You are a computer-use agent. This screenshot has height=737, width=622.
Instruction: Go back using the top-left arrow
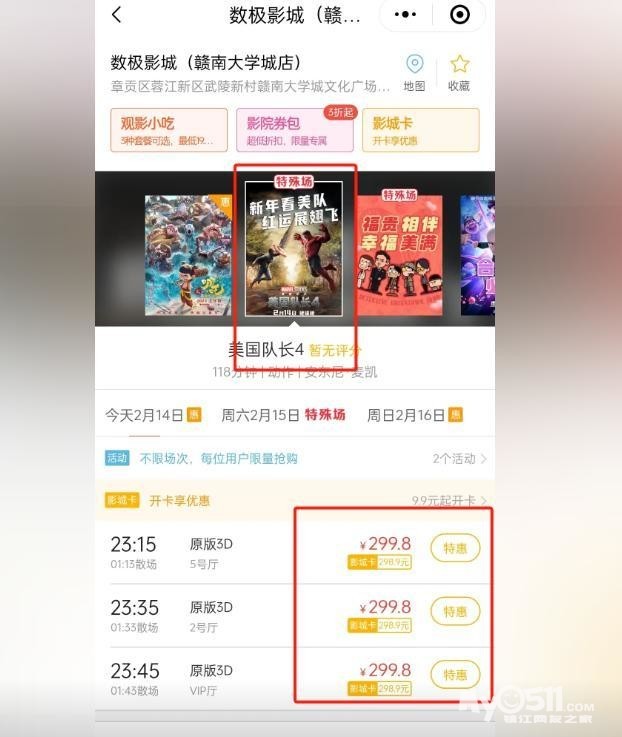[x=117, y=15]
